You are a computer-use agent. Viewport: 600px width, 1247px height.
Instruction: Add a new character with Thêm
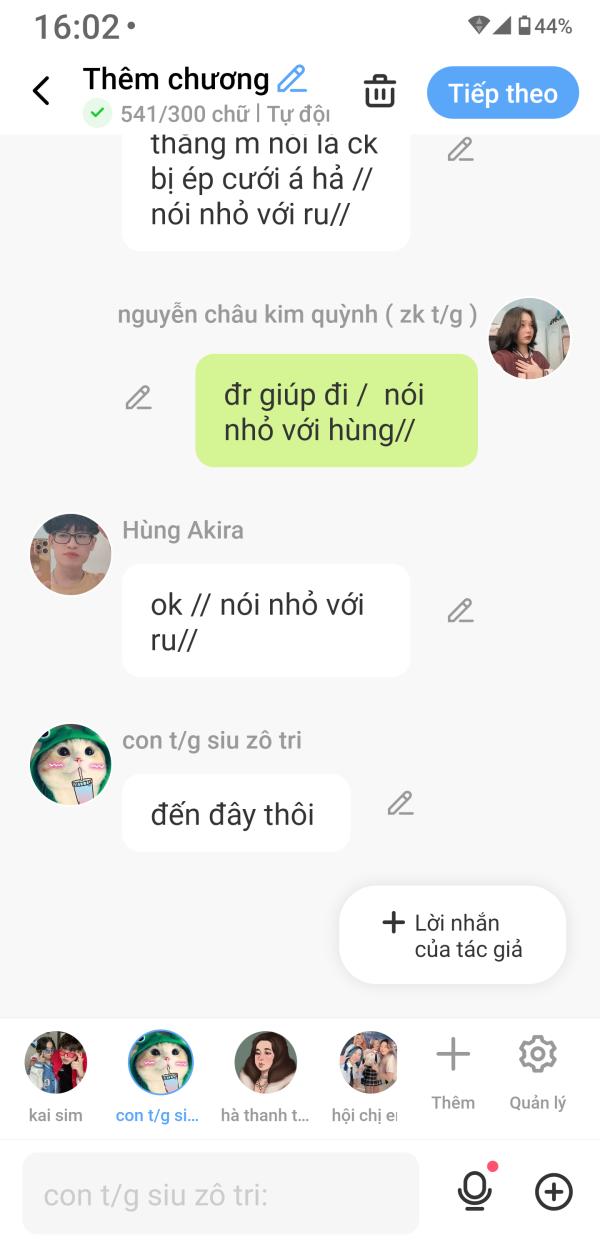point(453,1068)
